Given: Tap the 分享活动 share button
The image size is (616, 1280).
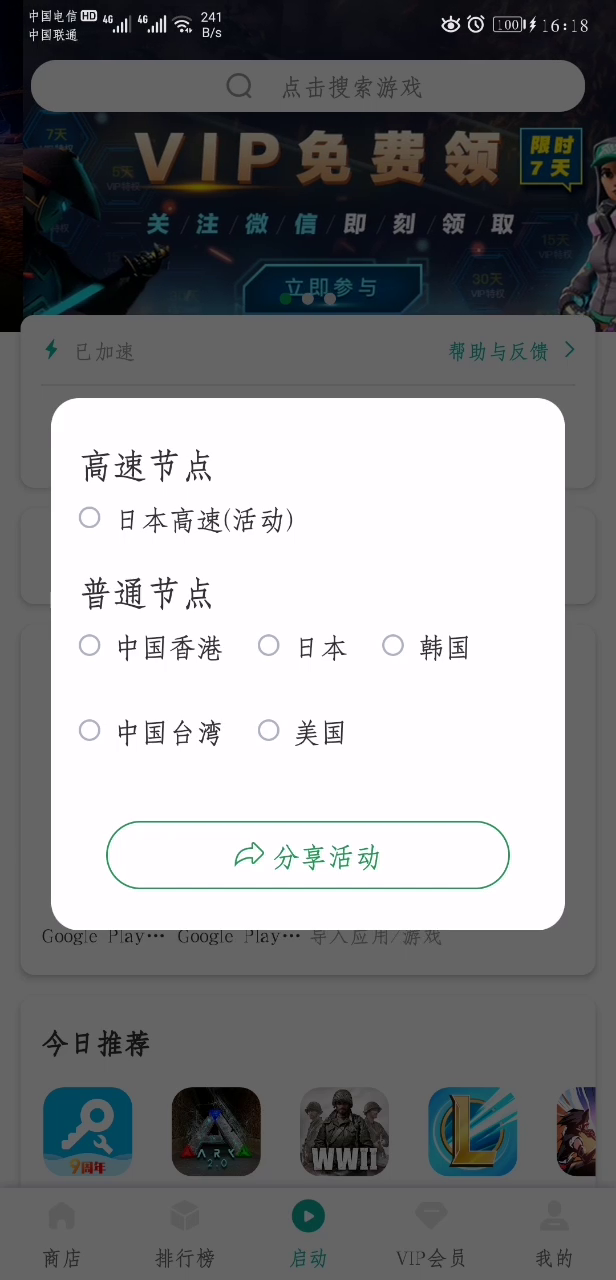Looking at the screenshot, I should (x=308, y=855).
